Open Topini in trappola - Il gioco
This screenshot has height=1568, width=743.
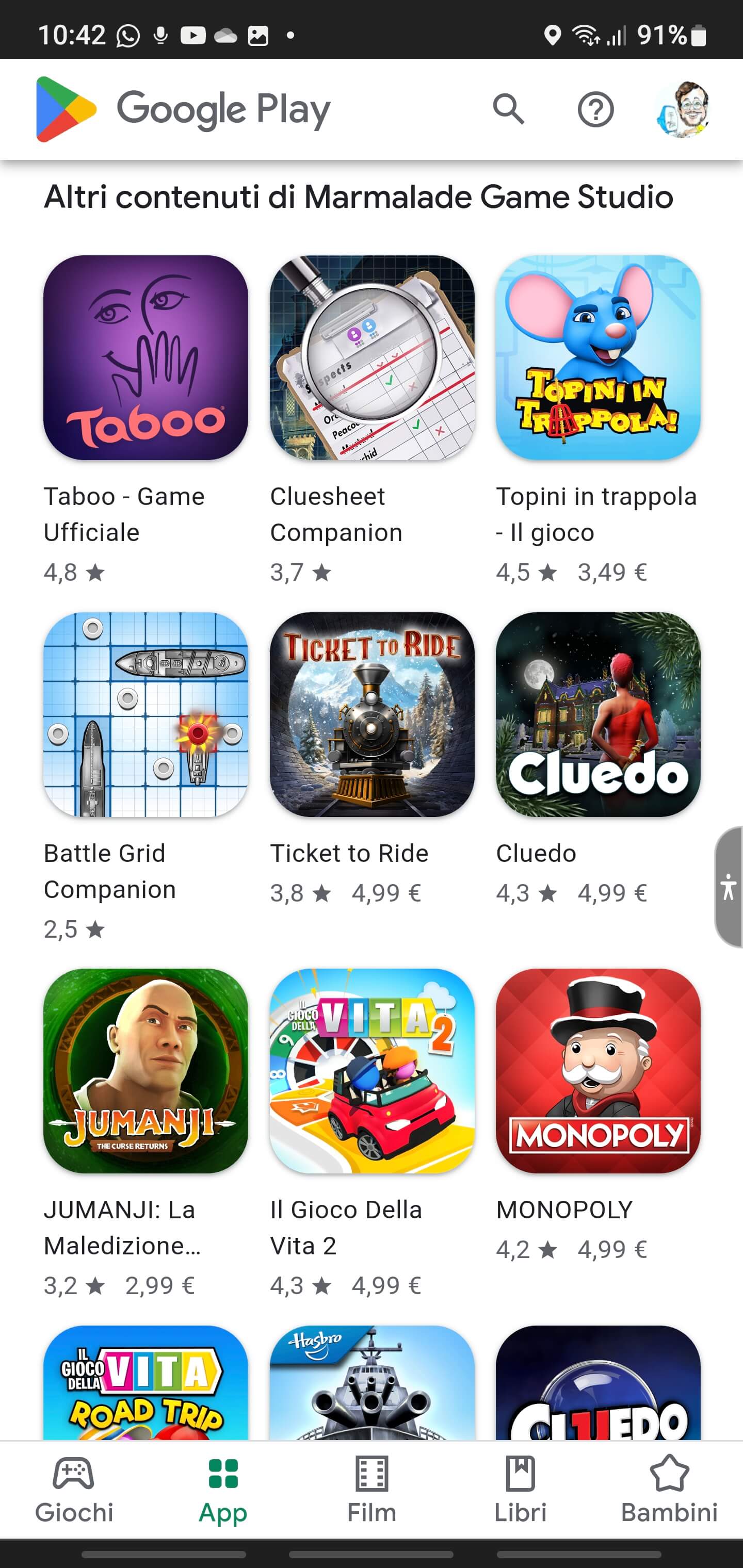(x=597, y=358)
